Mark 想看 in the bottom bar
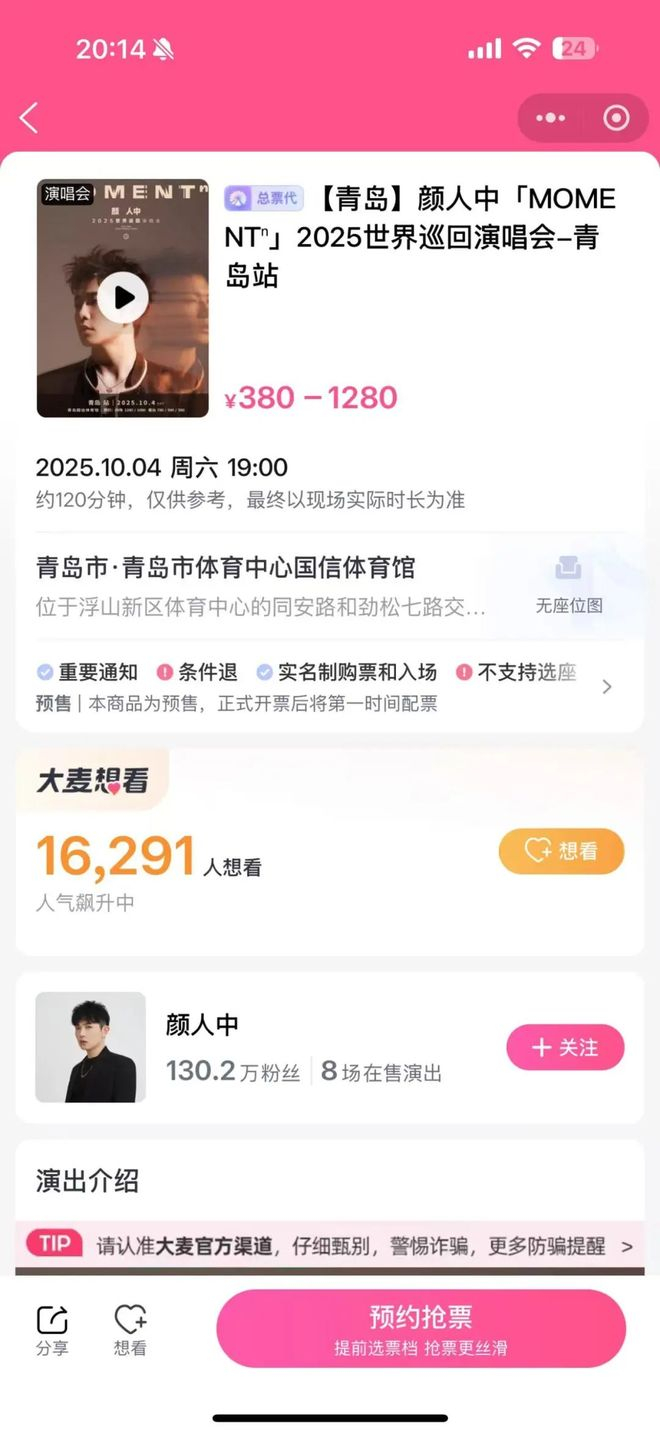The height and width of the screenshot is (1434, 660). click(x=130, y=1329)
